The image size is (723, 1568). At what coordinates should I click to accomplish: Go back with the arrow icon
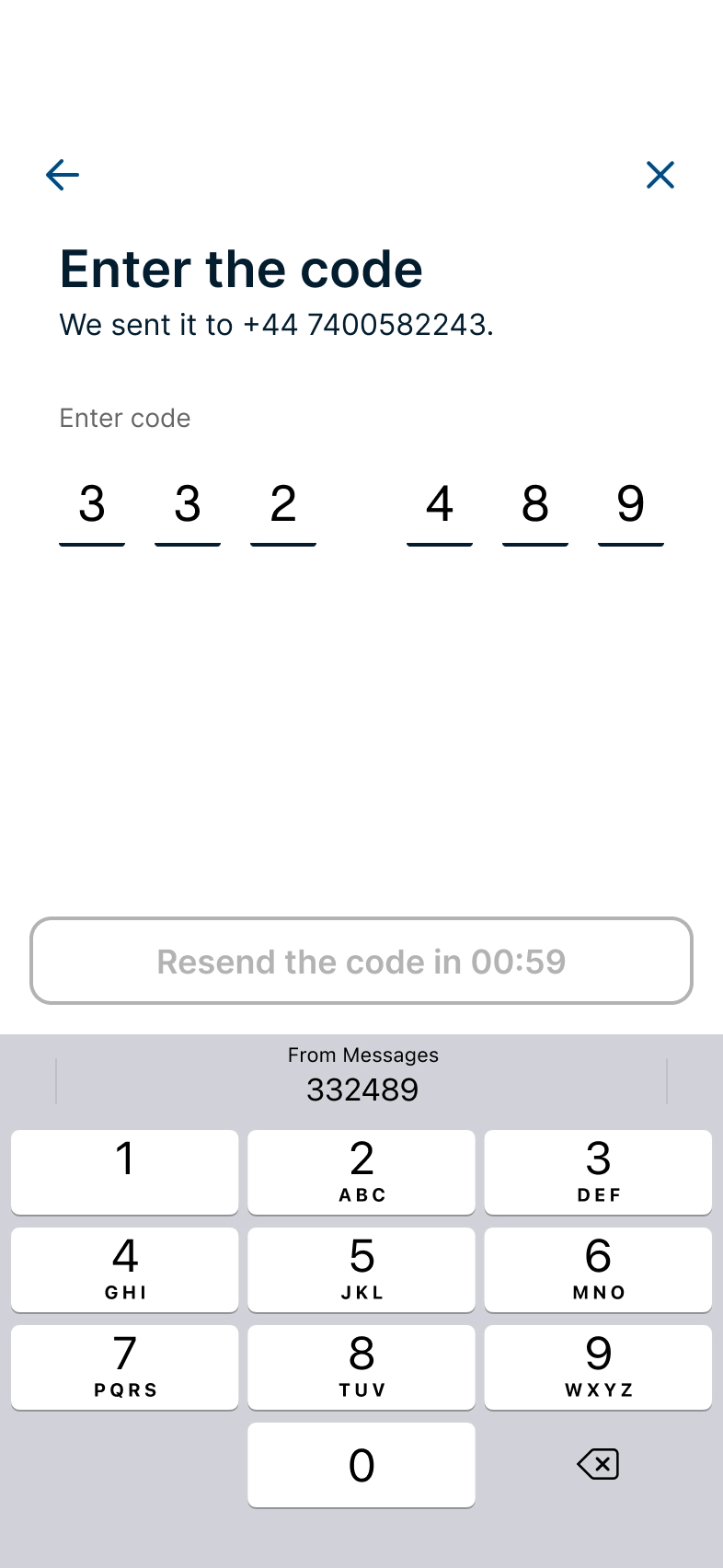tap(63, 175)
